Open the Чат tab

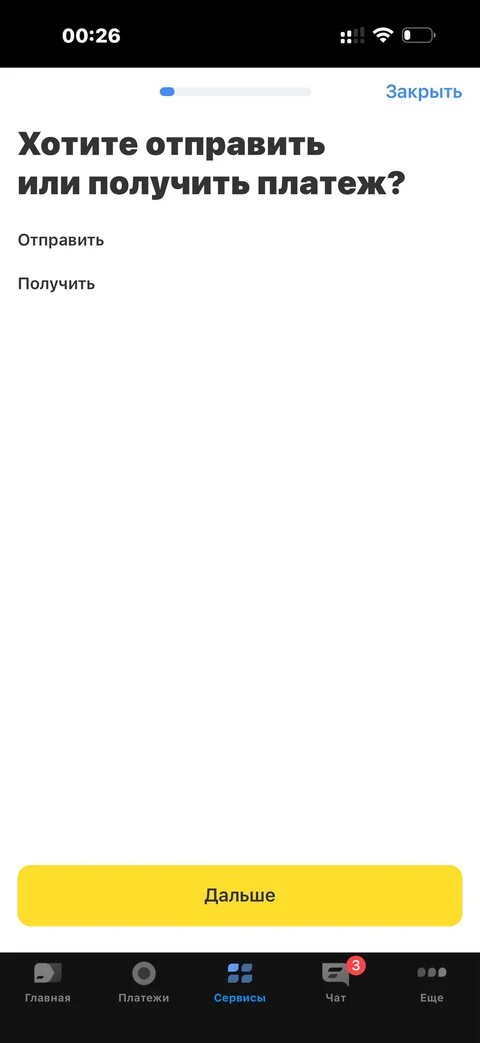click(336, 982)
